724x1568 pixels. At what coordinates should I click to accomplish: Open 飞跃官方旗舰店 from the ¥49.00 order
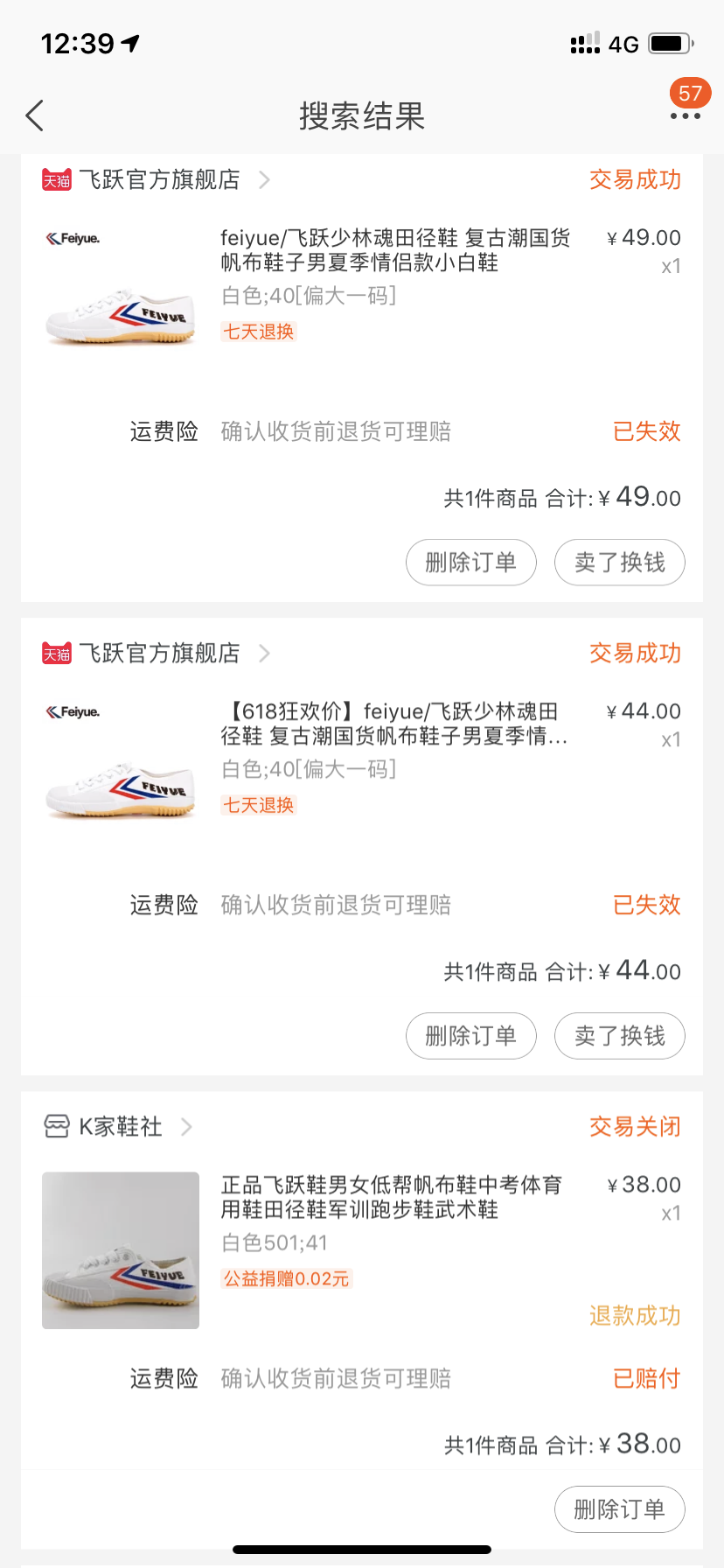point(159,180)
